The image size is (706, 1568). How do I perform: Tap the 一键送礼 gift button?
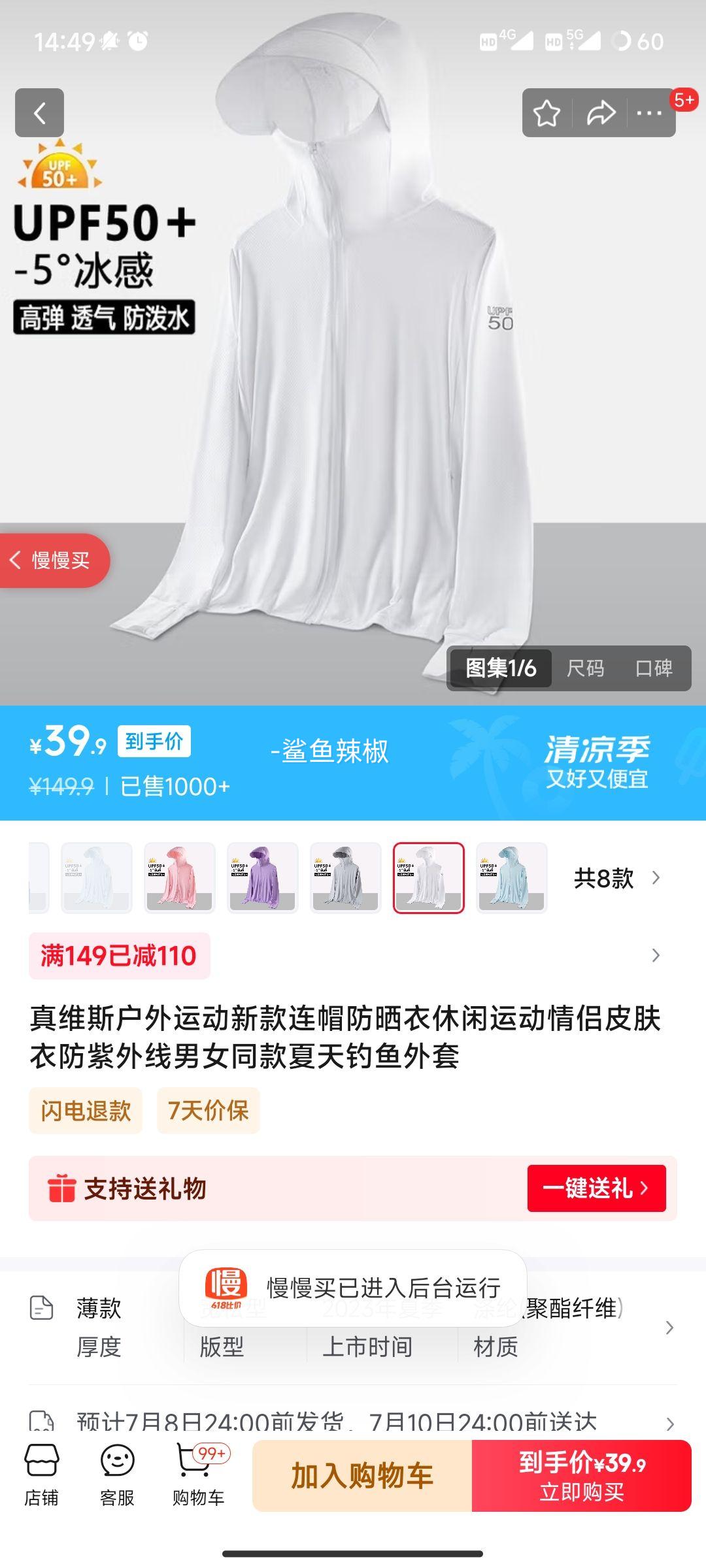coord(596,1188)
